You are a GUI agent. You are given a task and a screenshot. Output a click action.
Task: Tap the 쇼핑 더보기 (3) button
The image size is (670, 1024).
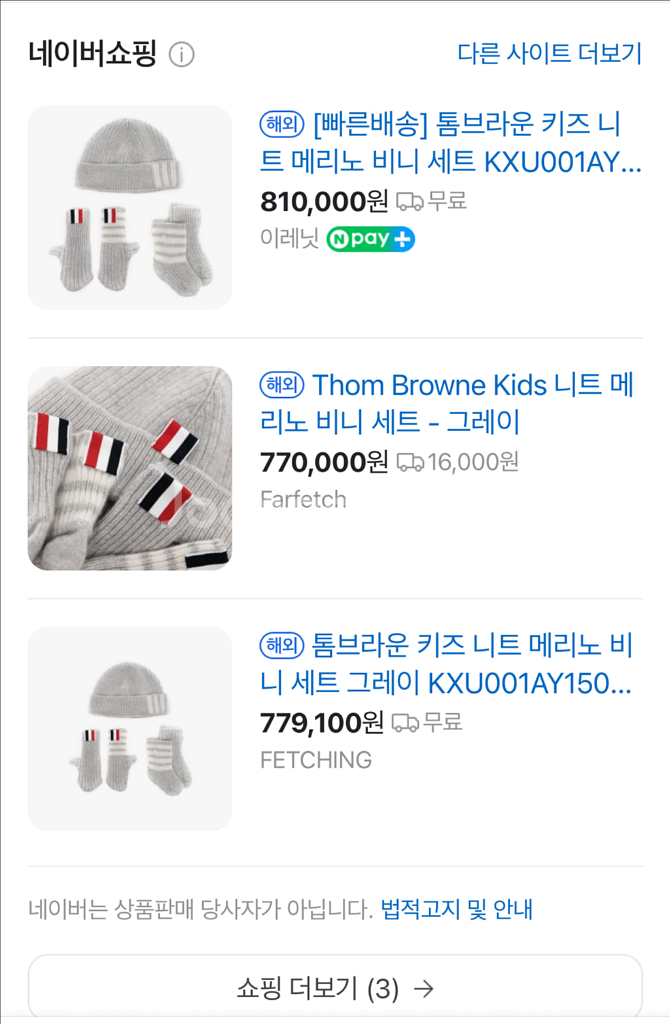click(x=335, y=988)
